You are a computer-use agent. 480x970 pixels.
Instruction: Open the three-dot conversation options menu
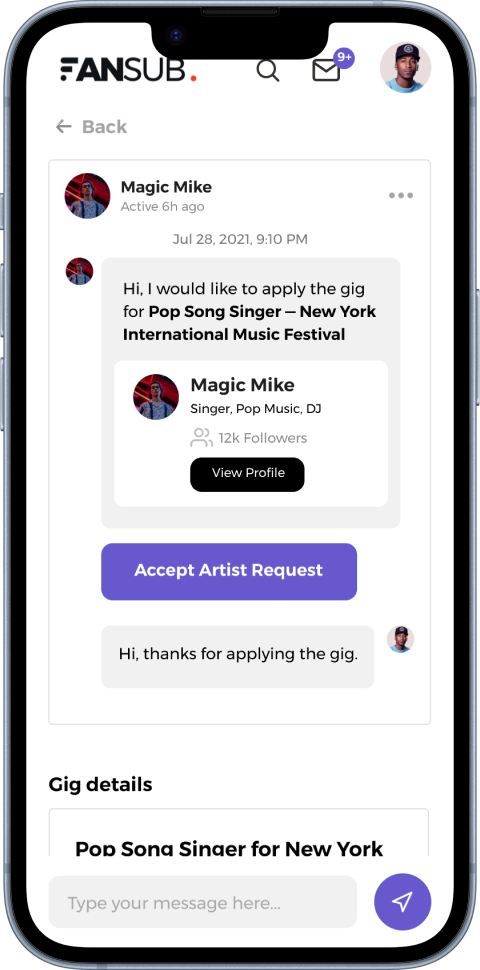coord(401,195)
